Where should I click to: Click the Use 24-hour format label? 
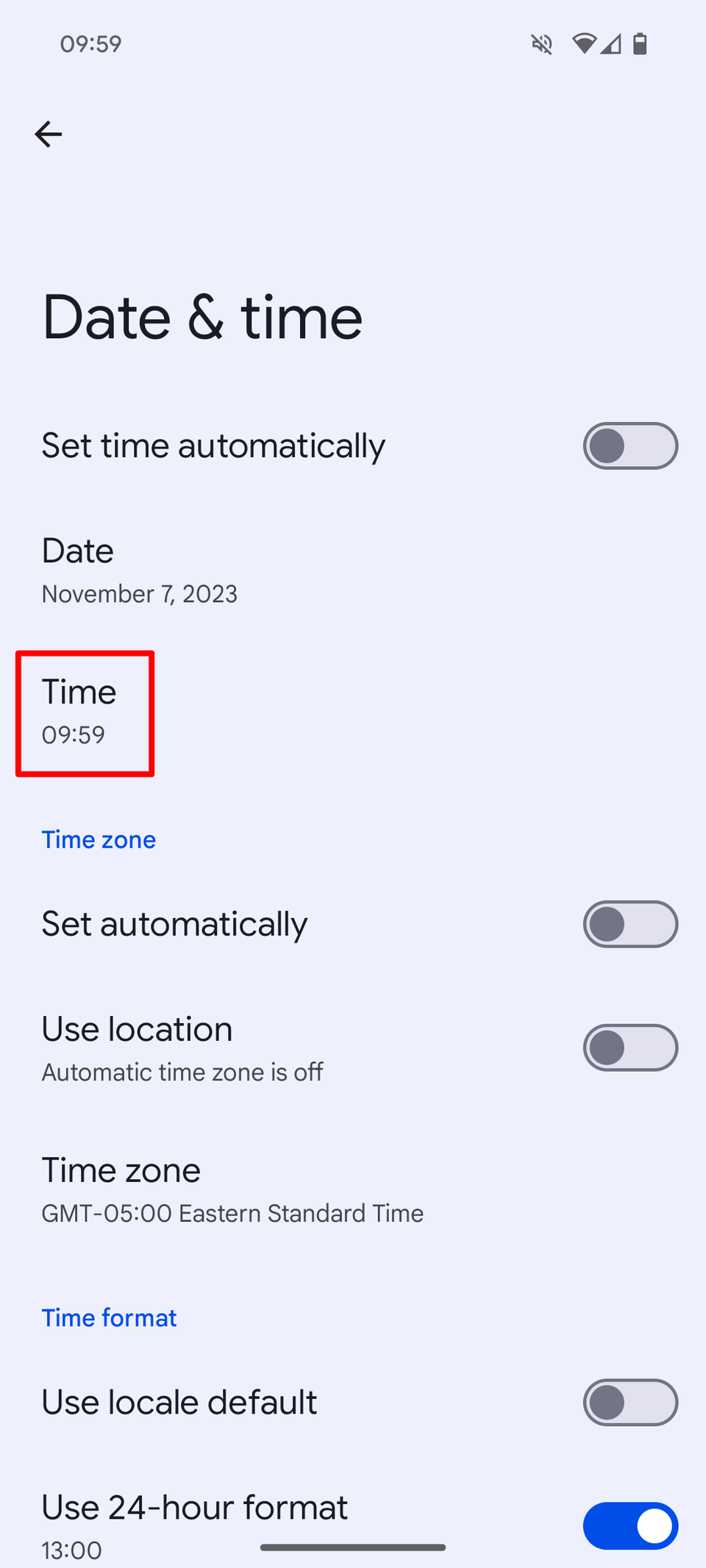pos(194,1506)
